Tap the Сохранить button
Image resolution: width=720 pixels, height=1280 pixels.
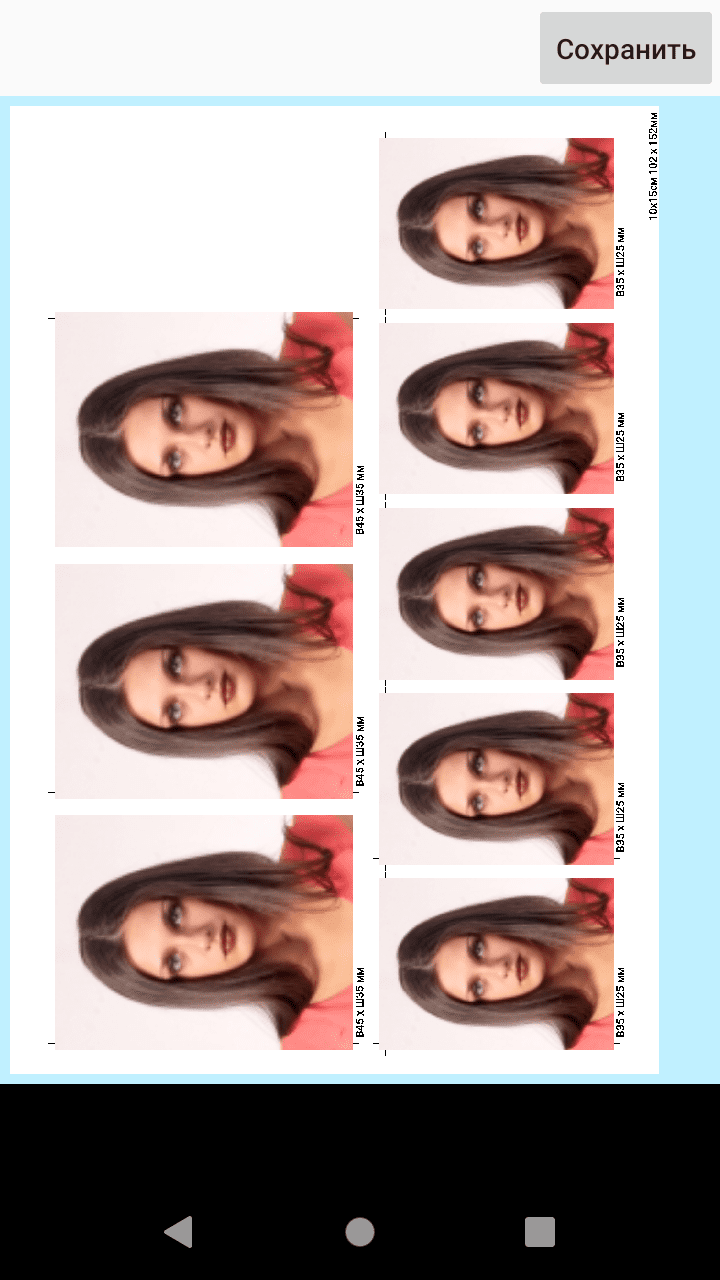(x=625, y=49)
